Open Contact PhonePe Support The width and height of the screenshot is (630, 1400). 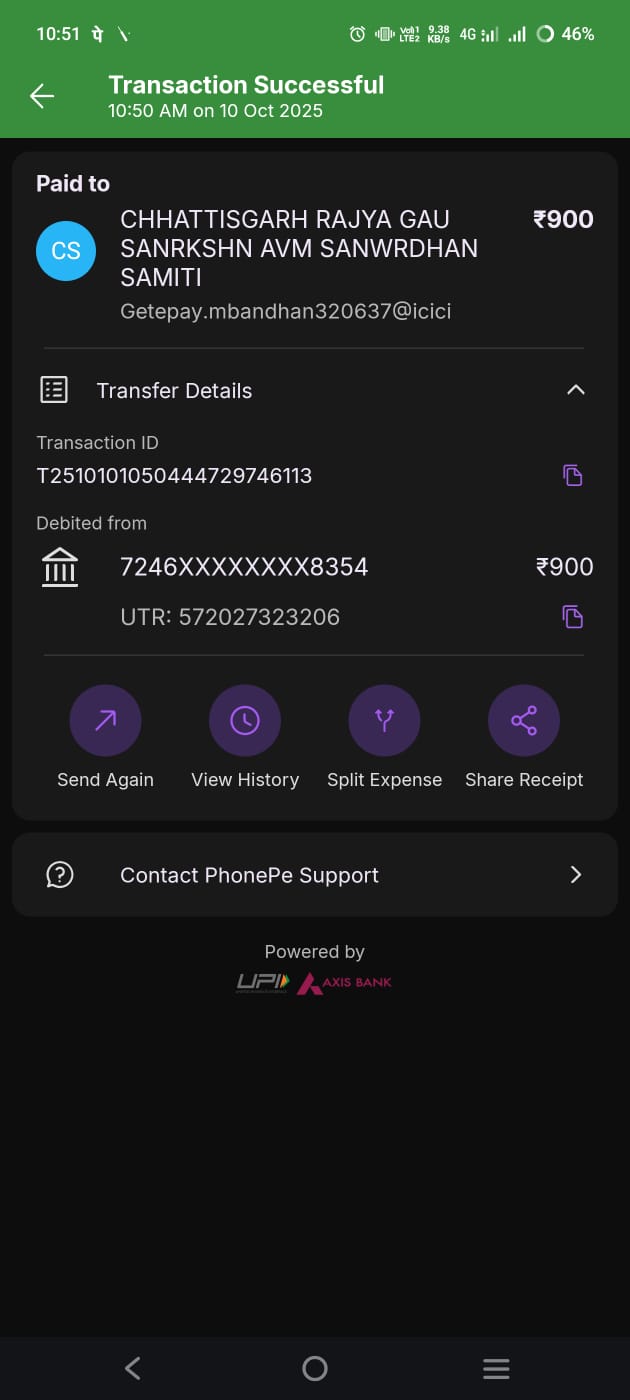click(315, 875)
